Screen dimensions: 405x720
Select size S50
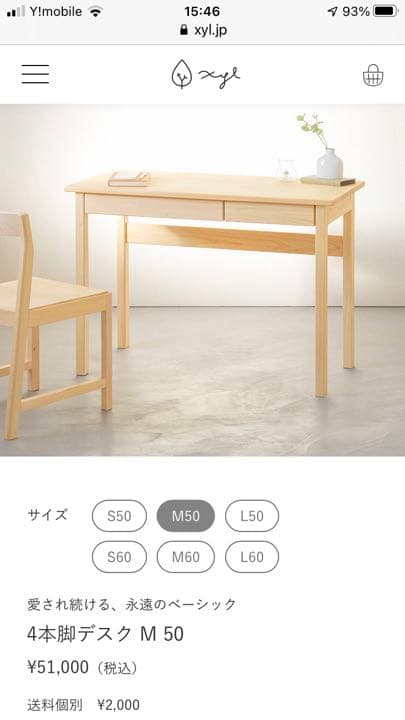pyautogui.click(x=119, y=516)
